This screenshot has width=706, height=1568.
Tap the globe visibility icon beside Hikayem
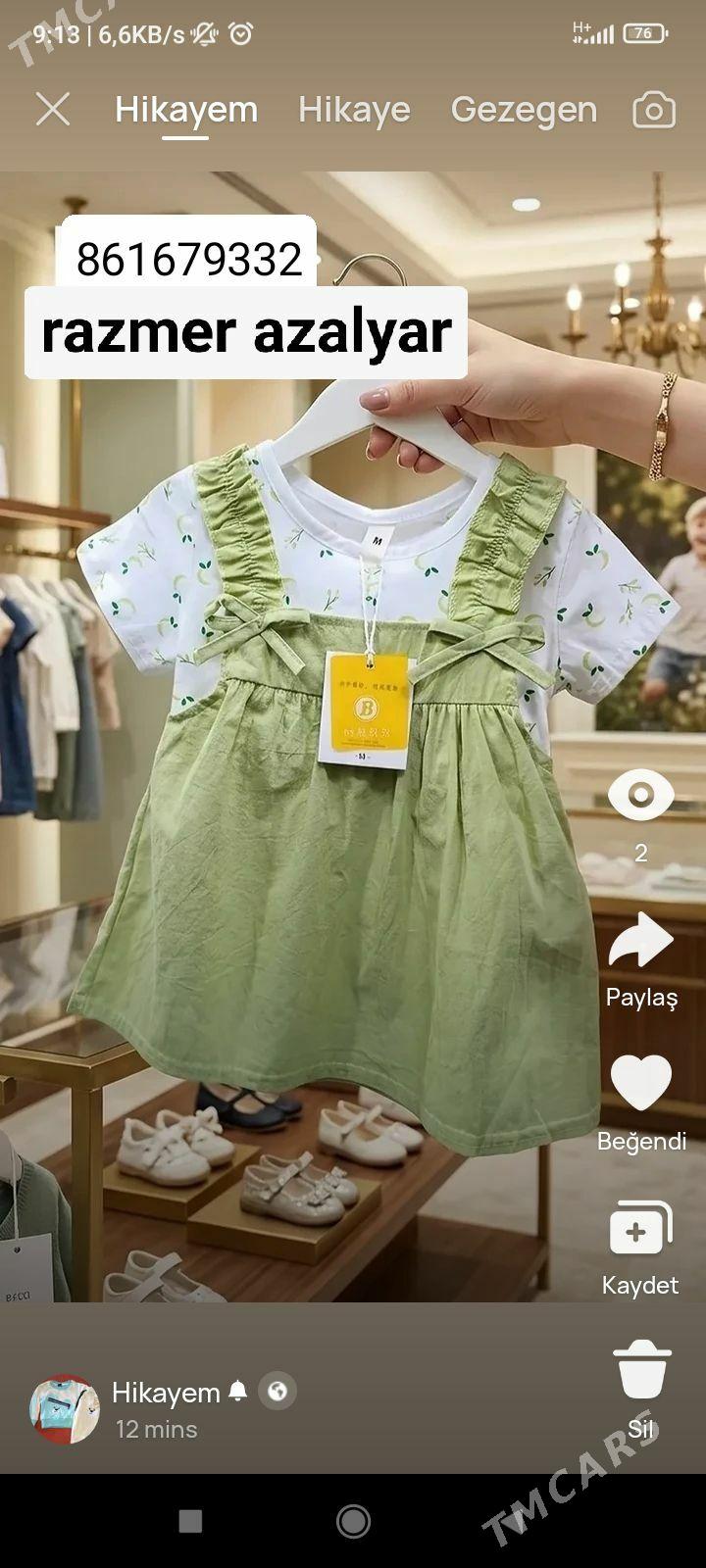click(x=277, y=1392)
